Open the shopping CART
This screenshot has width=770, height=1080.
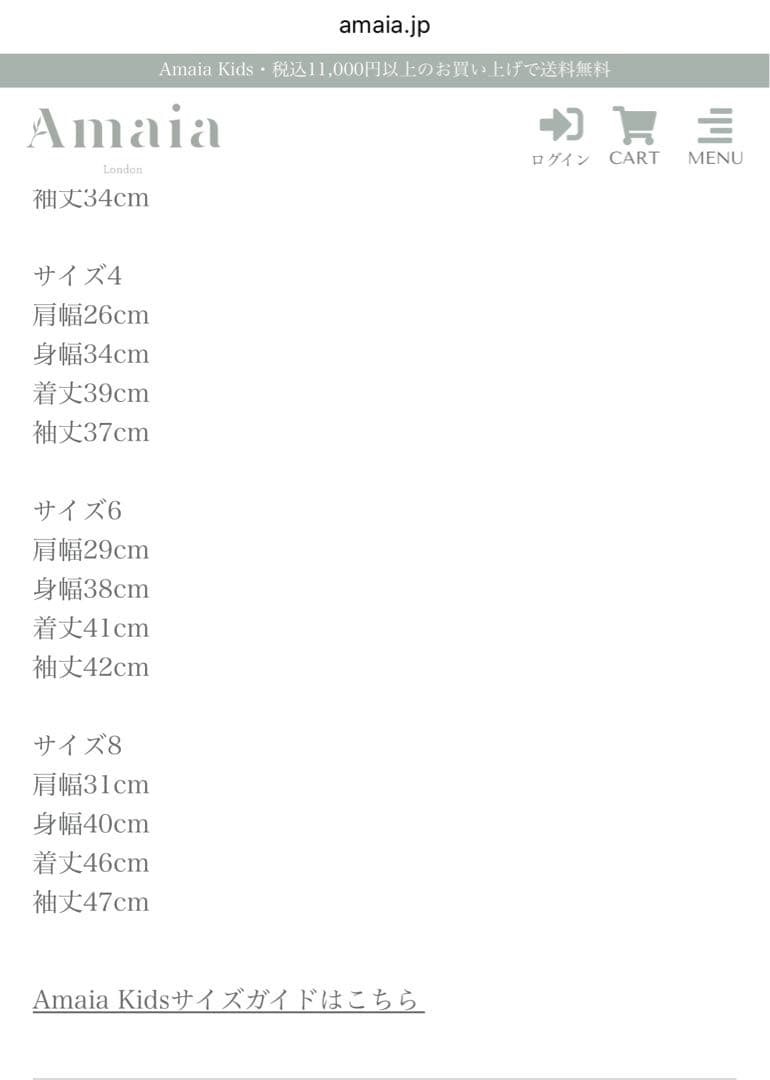[x=634, y=135]
